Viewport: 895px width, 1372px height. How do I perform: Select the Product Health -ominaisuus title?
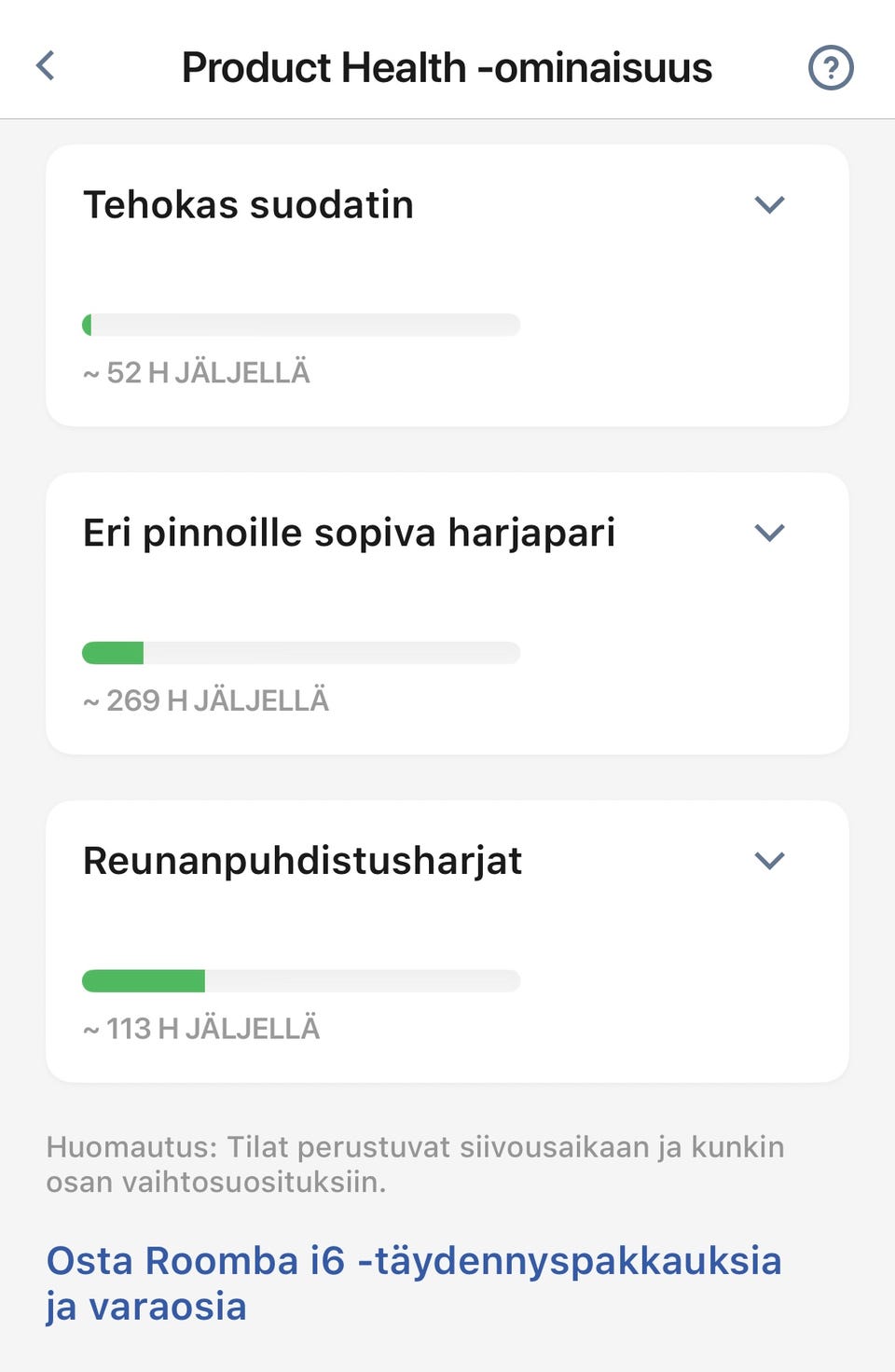[x=447, y=66]
